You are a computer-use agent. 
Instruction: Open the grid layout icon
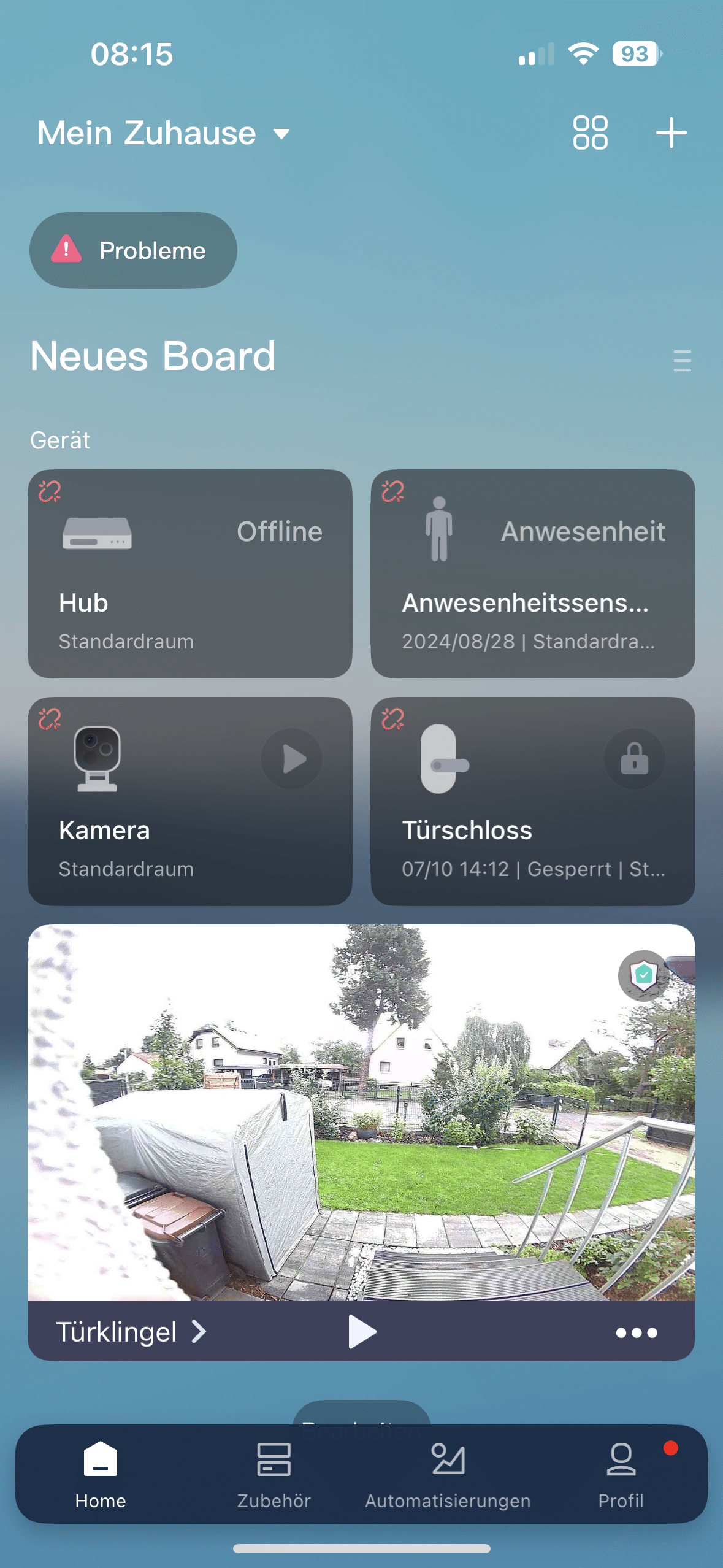pos(590,133)
